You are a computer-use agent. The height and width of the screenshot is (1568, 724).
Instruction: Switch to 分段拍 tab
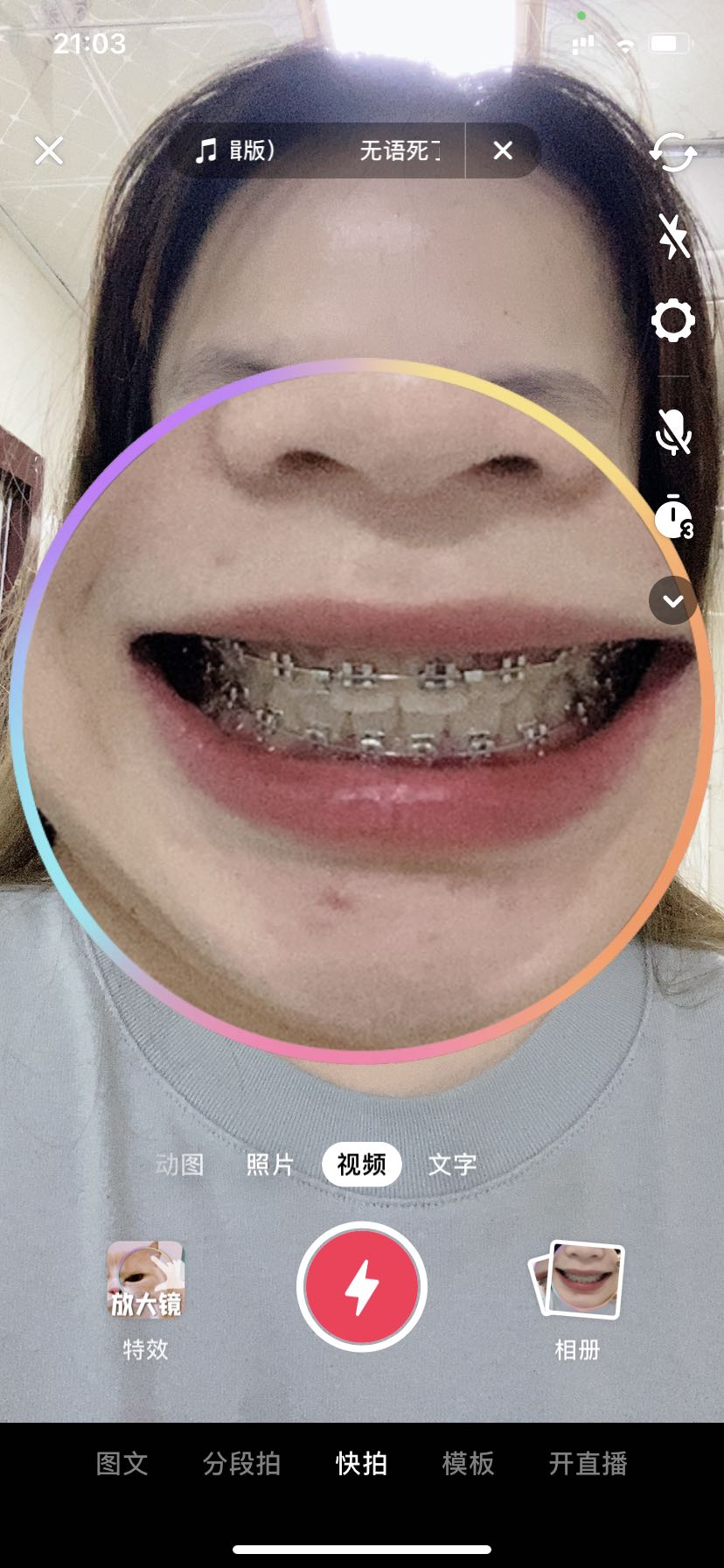click(x=241, y=1463)
